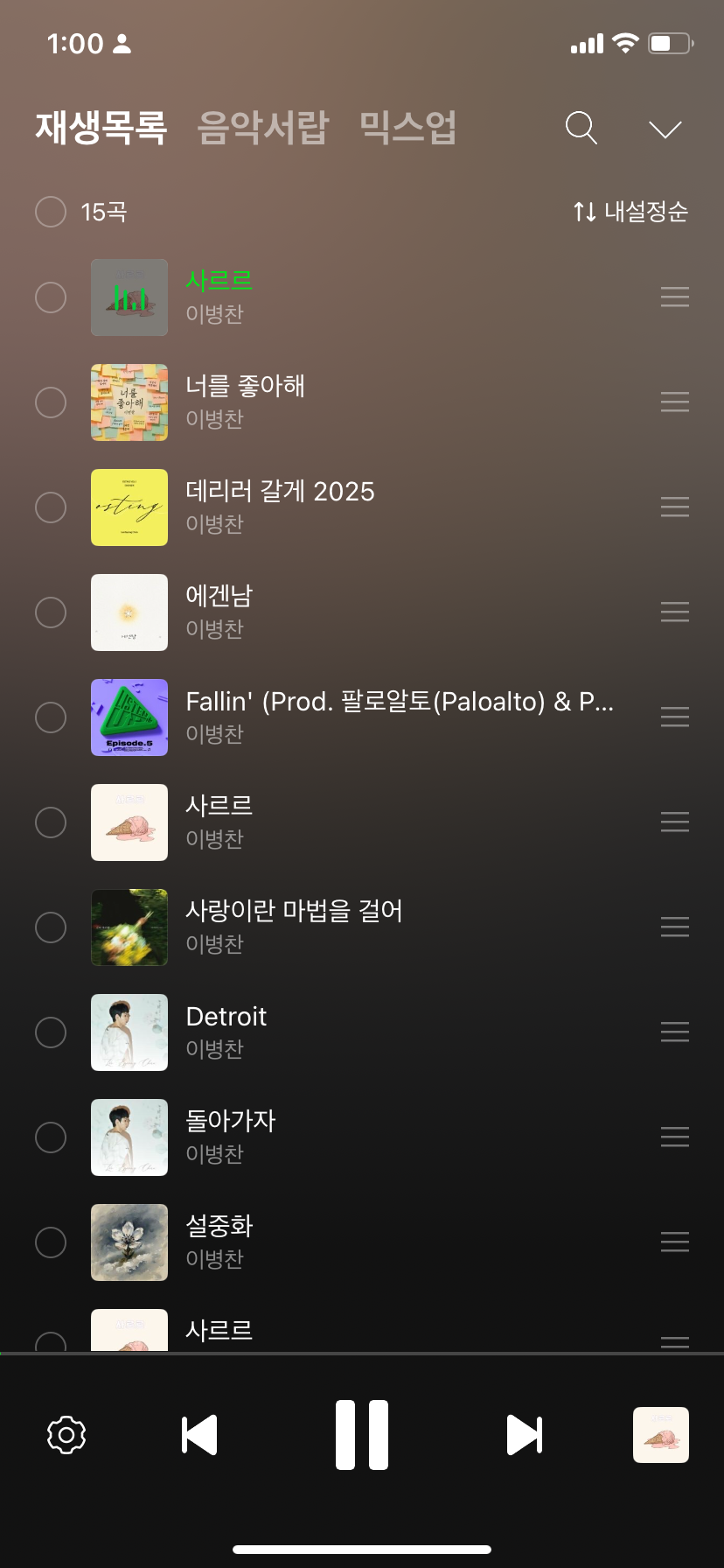Open the now-playing album art thumbnail
Image resolution: width=724 pixels, height=1568 pixels.
click(660, 1435)
